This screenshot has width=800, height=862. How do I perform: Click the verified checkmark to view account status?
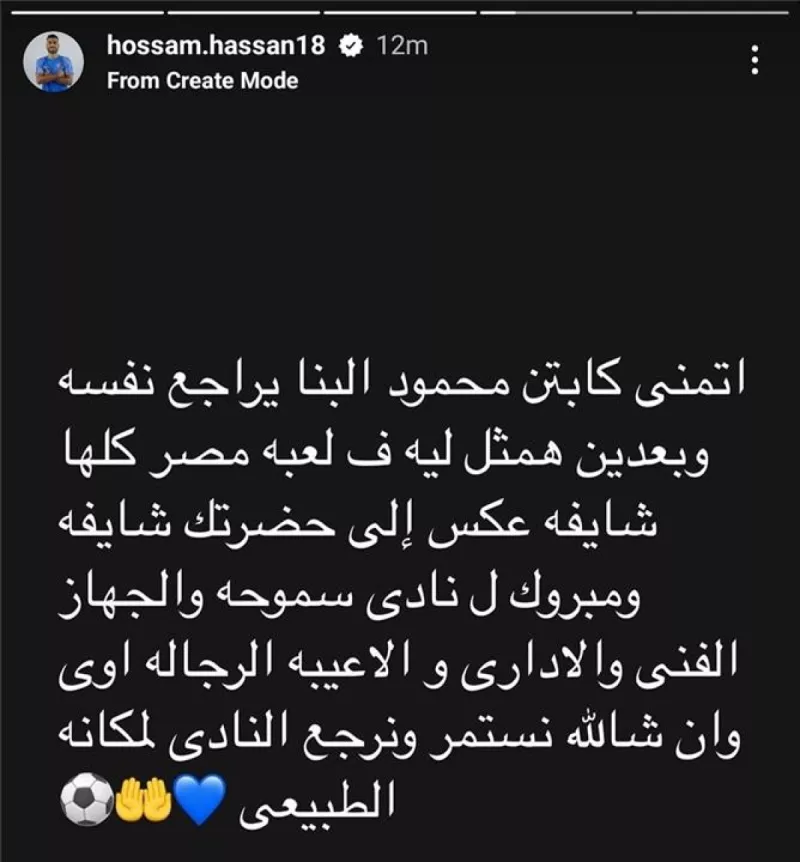coord(350,44)
